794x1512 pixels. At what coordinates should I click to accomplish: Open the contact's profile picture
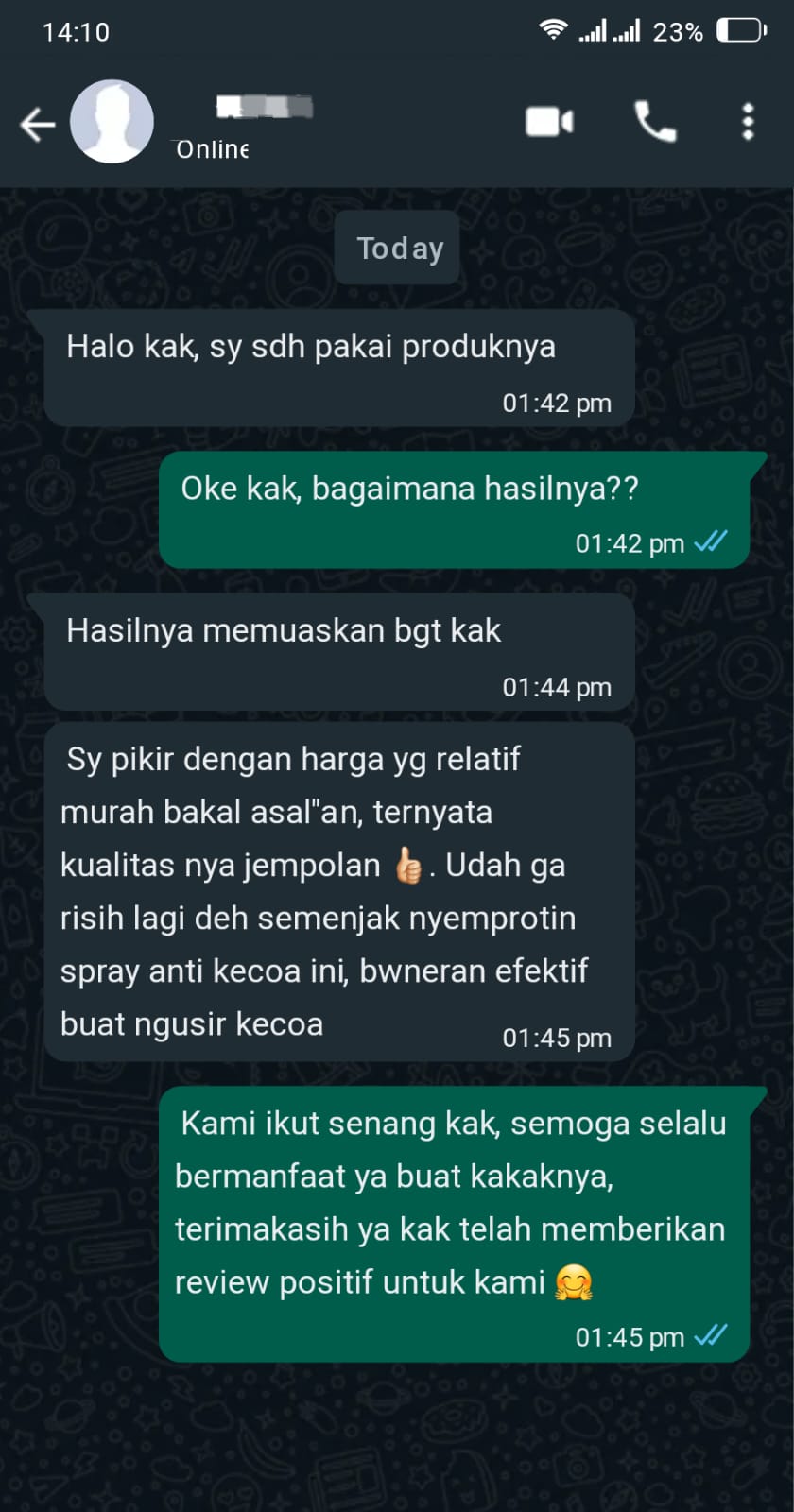112,122
